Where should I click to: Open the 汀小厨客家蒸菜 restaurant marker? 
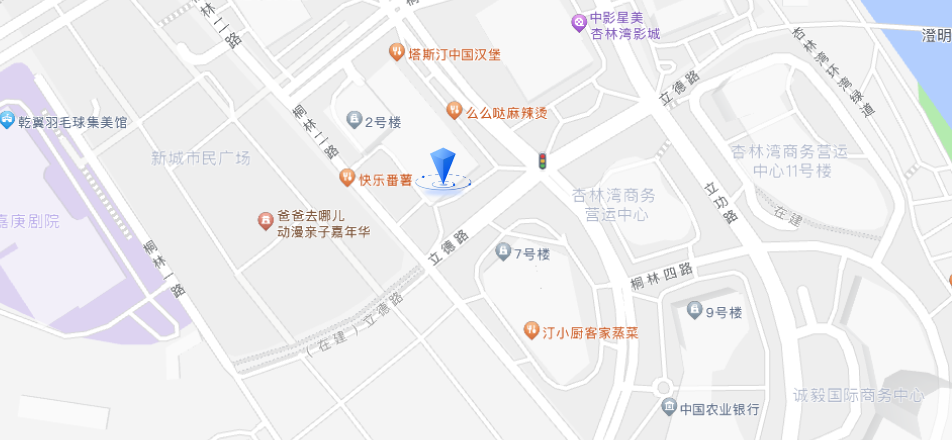coord(531,329)
